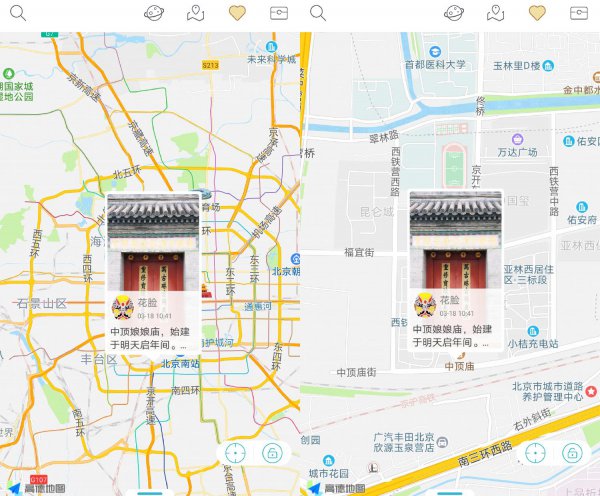Open wallet icon on the street-level map toolbar
600x496 pixels.
point(579,14)
